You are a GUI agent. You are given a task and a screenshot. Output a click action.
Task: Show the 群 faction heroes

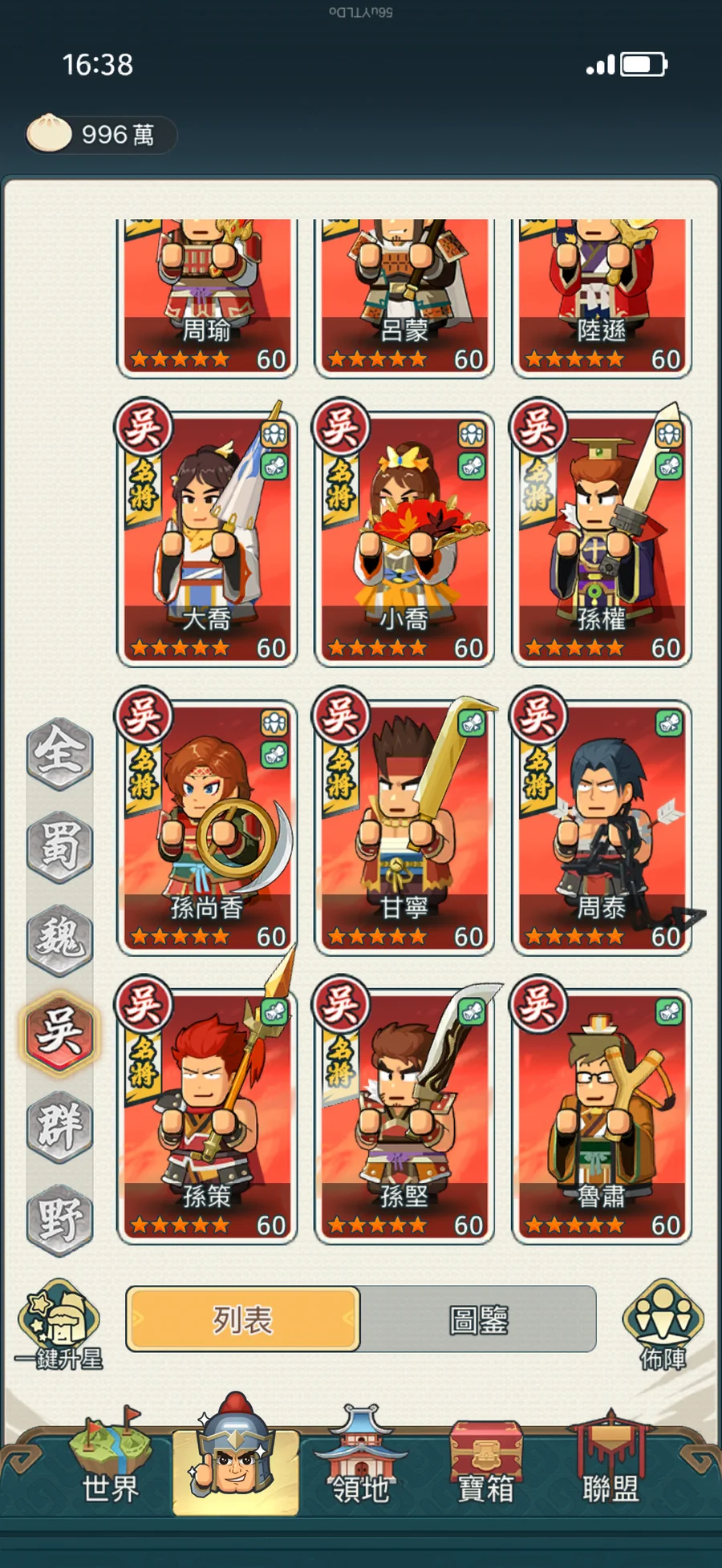click(x=60, y=1124)
